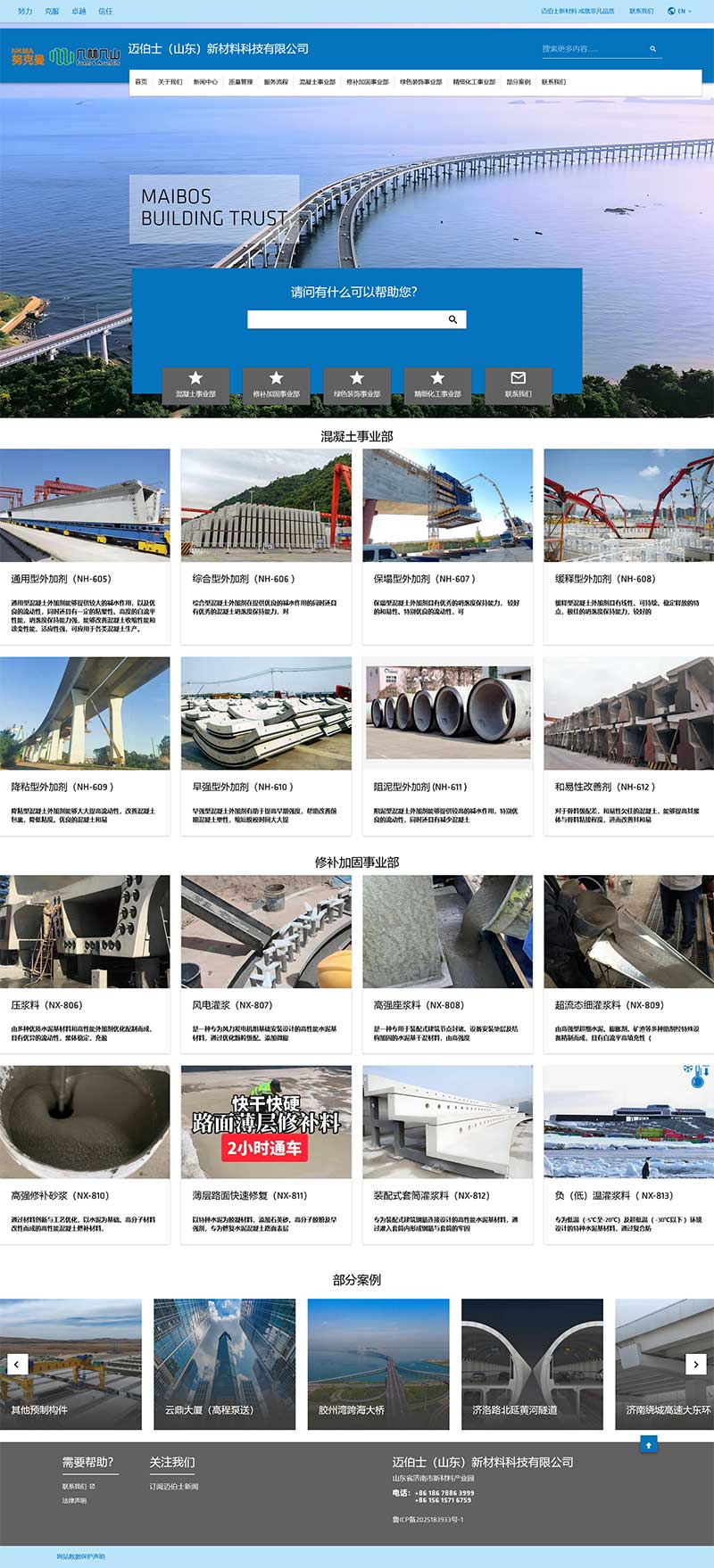Open the 法律声明 footer link

click(x=75, y=1500)
